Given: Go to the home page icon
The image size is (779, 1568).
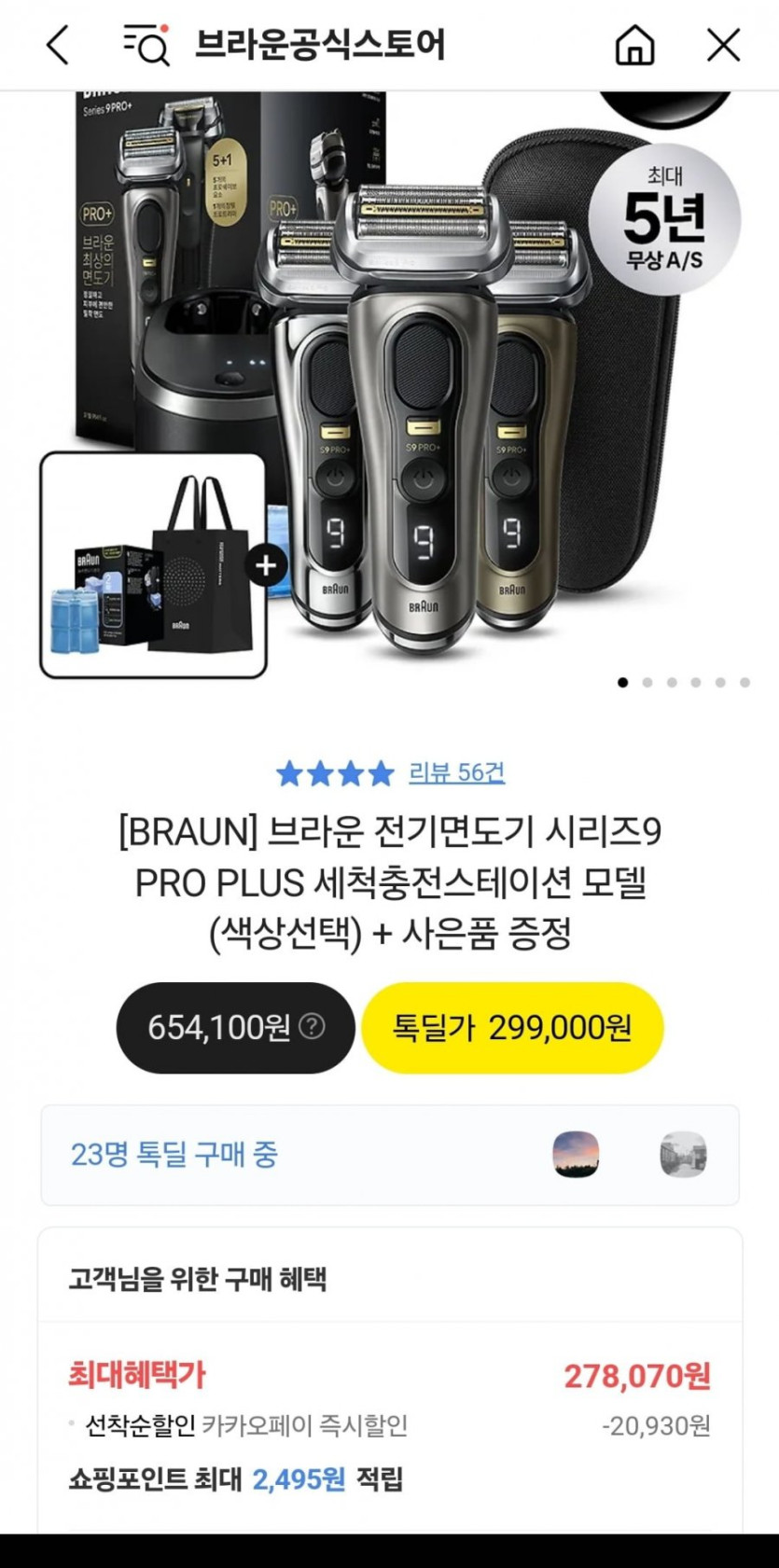Looking at the screenshot, I should click(x=634, y=45).
